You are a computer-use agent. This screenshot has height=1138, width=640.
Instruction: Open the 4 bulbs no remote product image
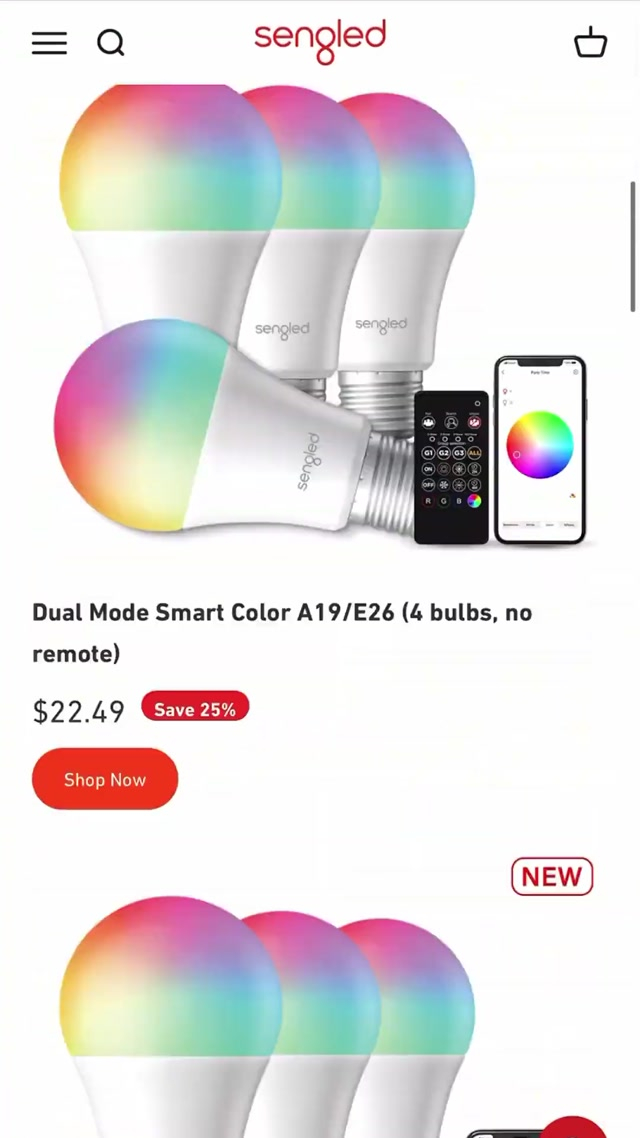320,320
